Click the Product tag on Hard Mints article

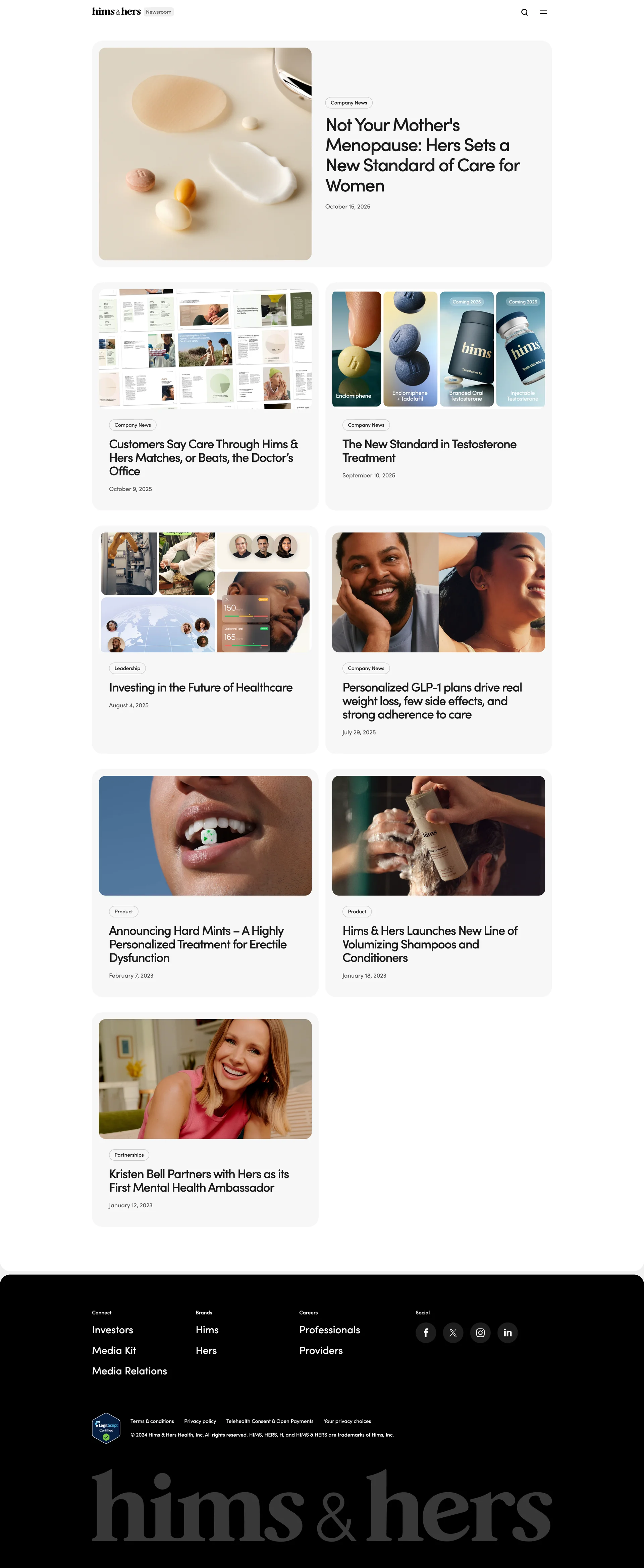coord(123,911)
